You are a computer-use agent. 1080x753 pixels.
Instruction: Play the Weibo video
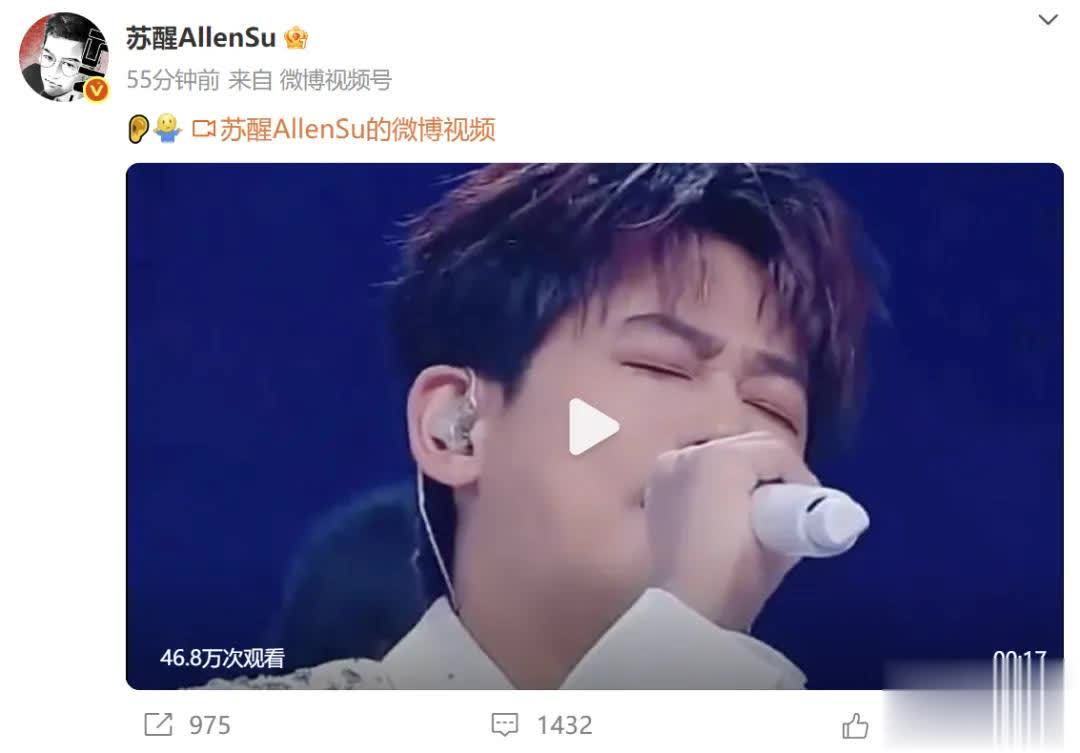pyautogui.click(x=593, y=427)
